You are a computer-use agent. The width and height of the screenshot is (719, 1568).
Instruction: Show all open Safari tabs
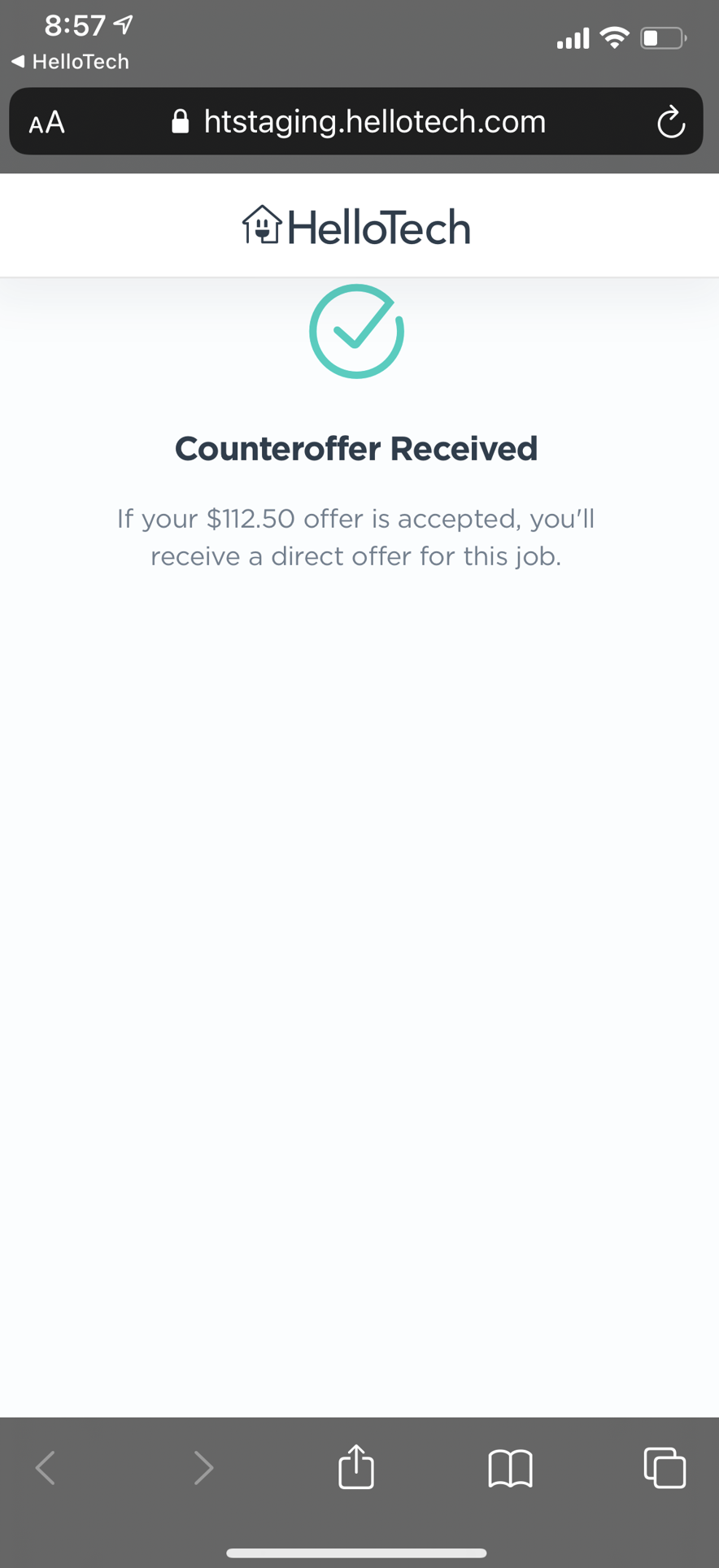tap(664, 1467)
